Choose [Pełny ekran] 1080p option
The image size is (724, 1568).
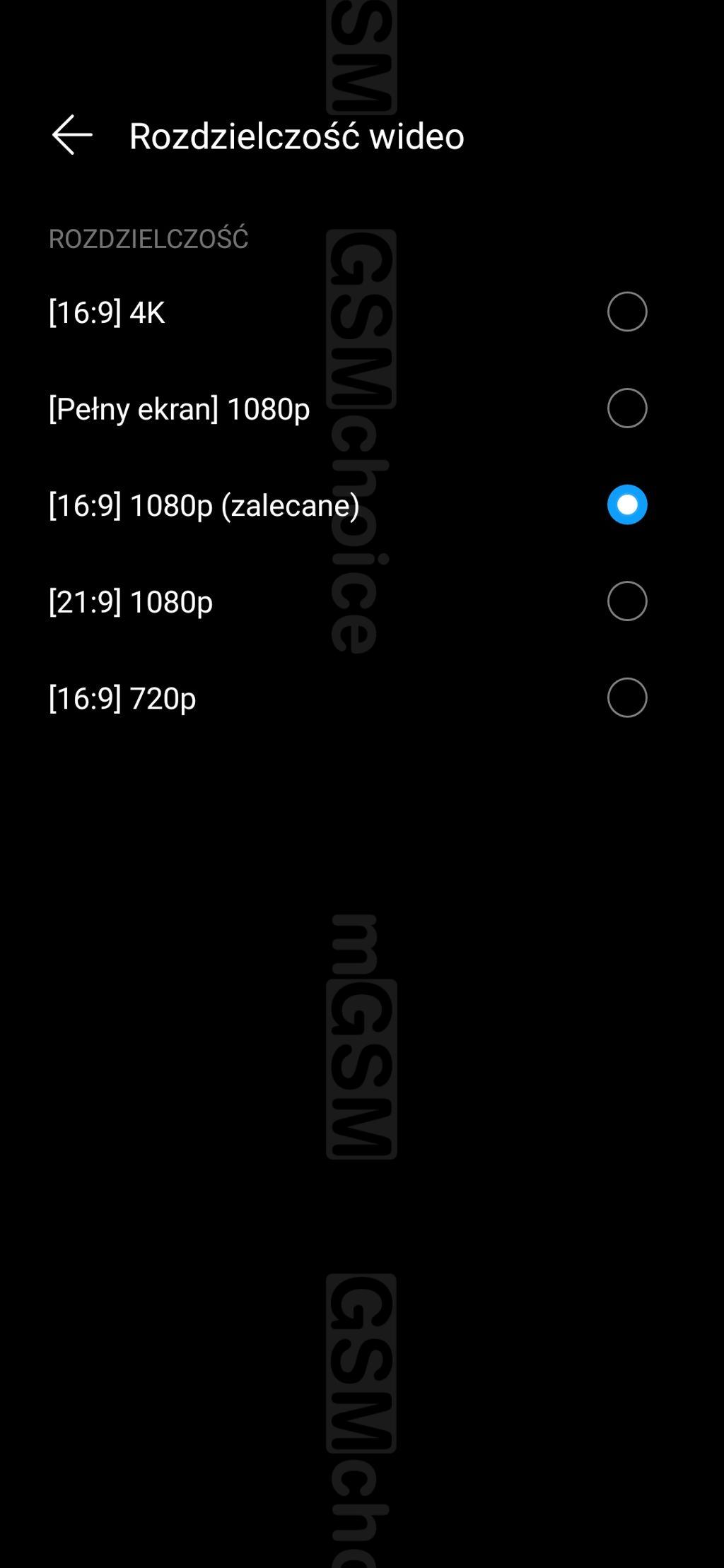(x=626, y=408)
